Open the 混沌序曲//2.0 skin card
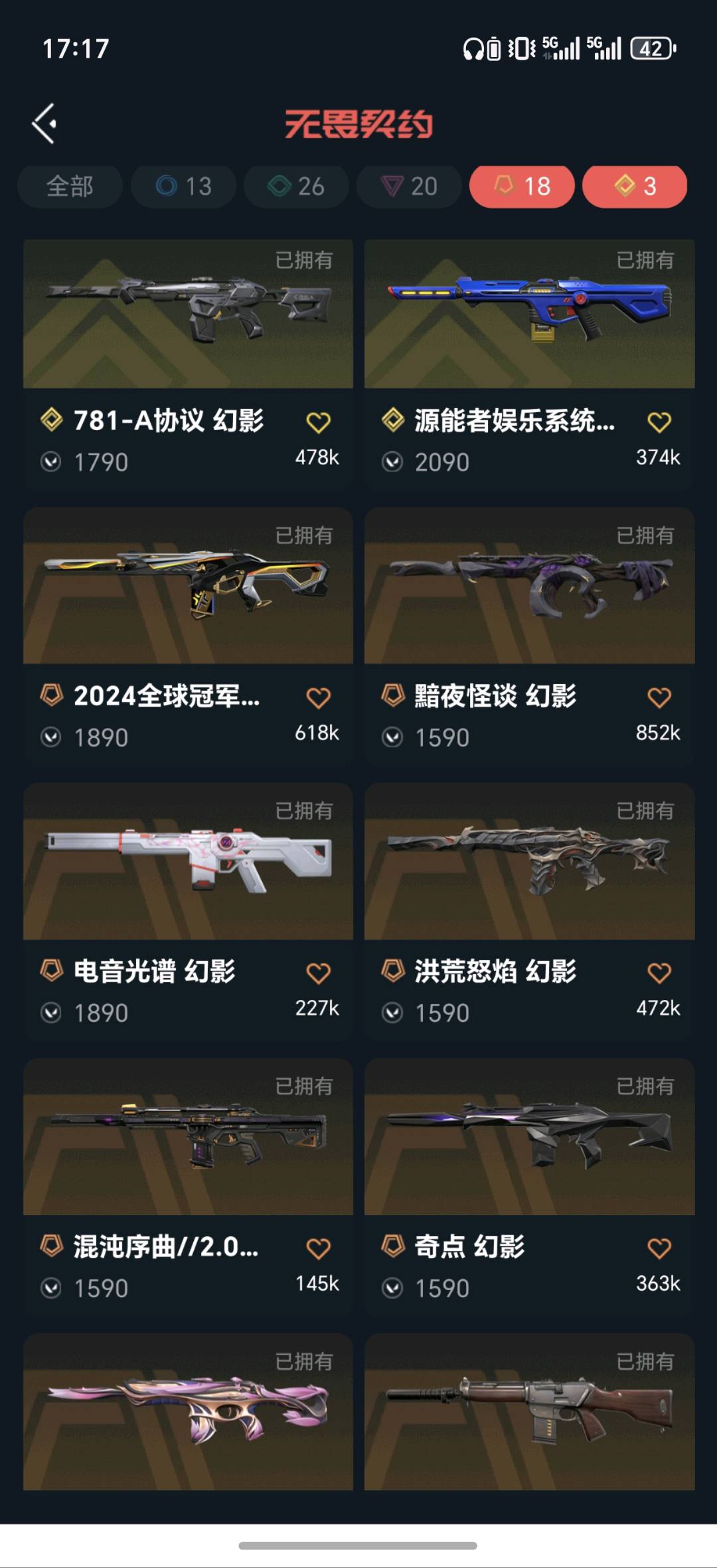The height and width of the screenshot is (1568, 717). (x=188, y=1137)
